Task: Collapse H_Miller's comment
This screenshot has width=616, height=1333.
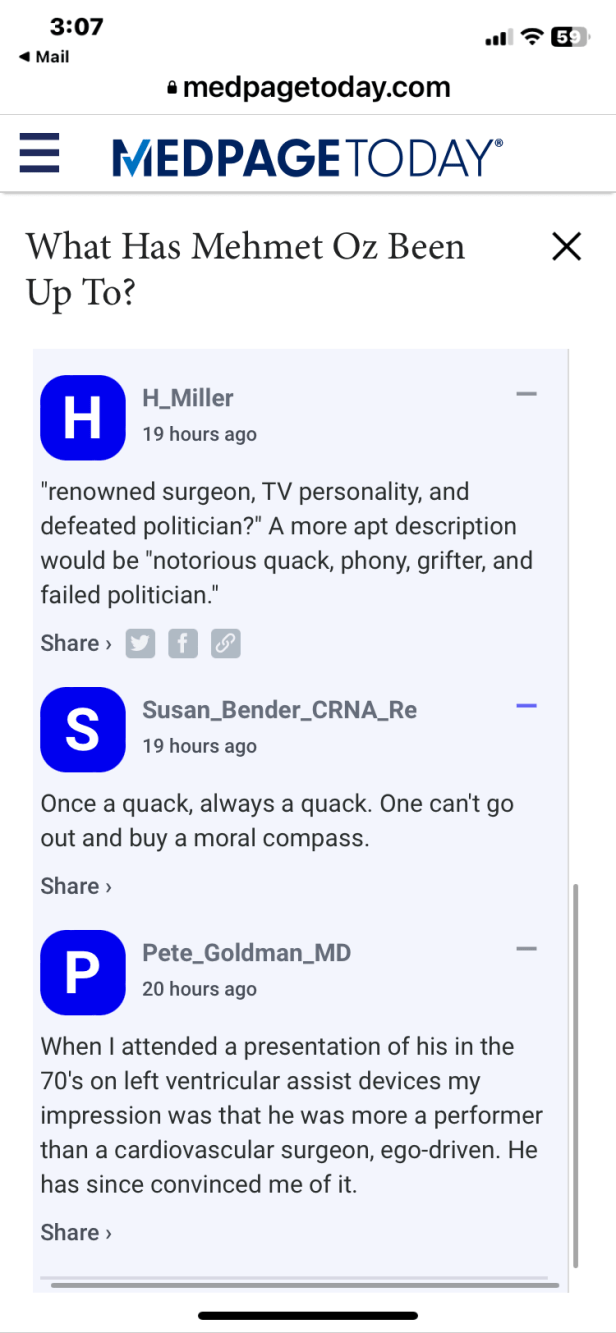Action: (x=526, y=394)
